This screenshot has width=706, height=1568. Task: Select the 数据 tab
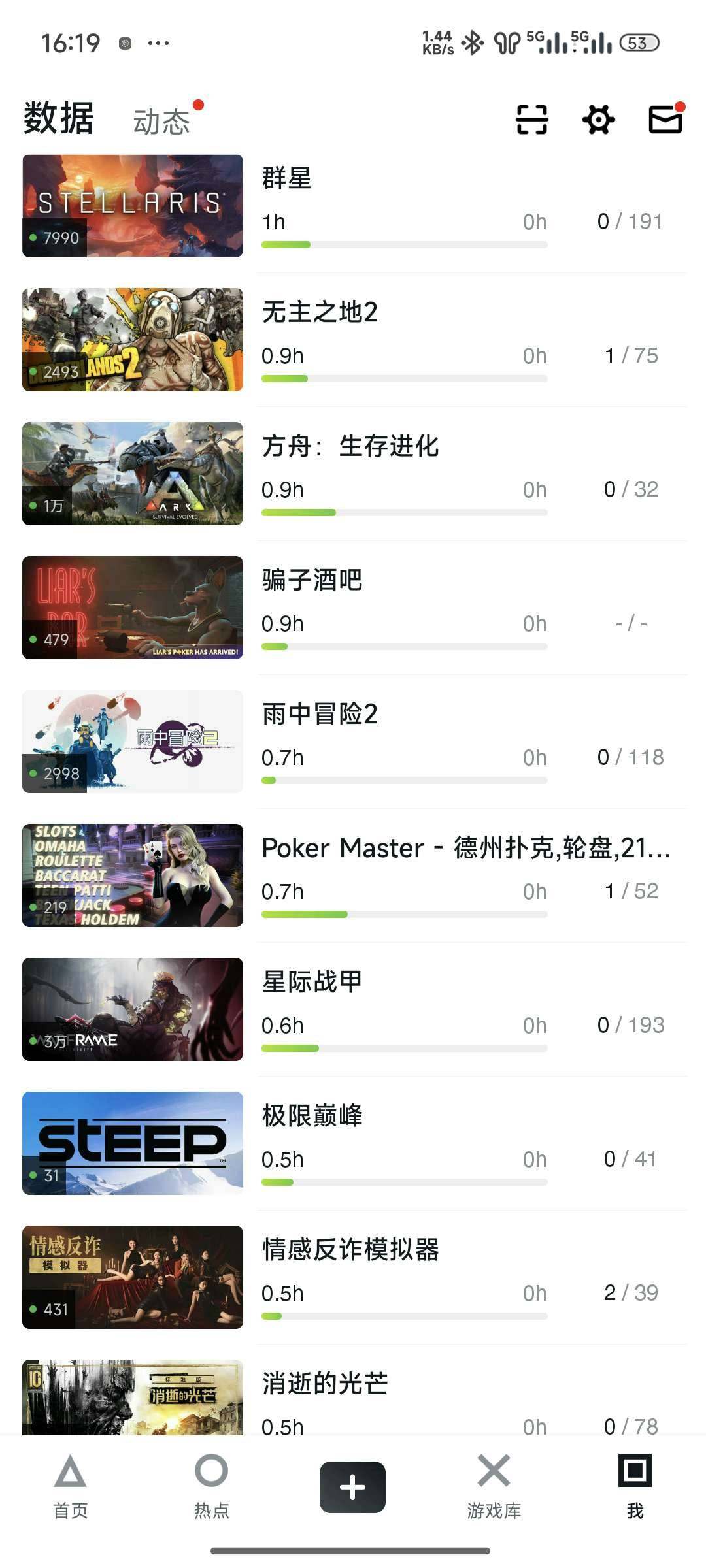59,118
